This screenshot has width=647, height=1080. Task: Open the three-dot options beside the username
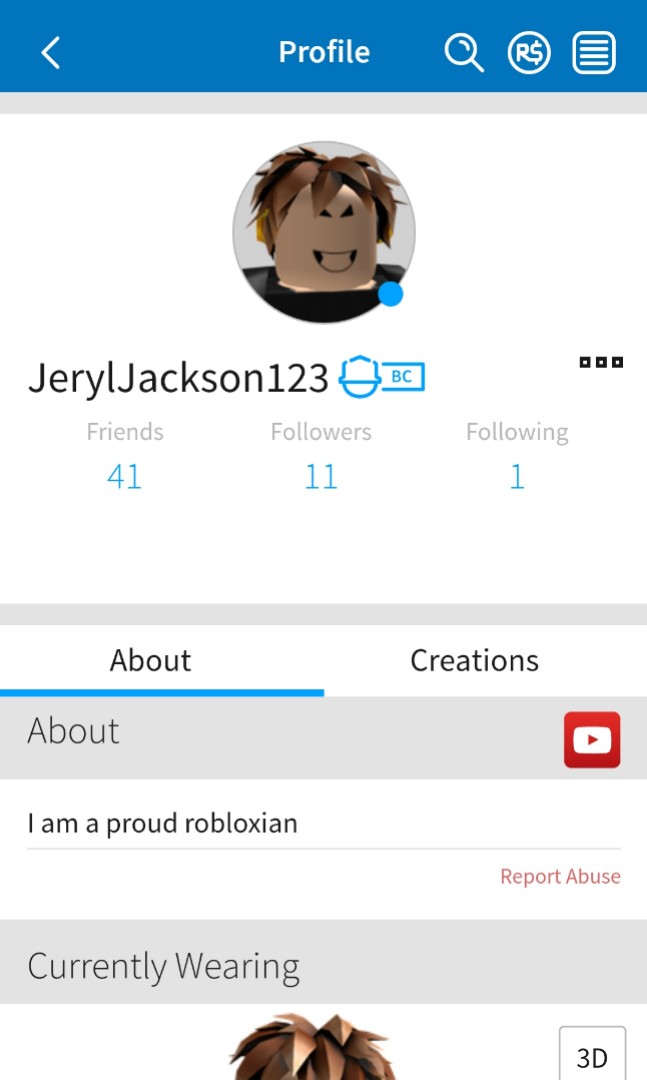(601, 362)
